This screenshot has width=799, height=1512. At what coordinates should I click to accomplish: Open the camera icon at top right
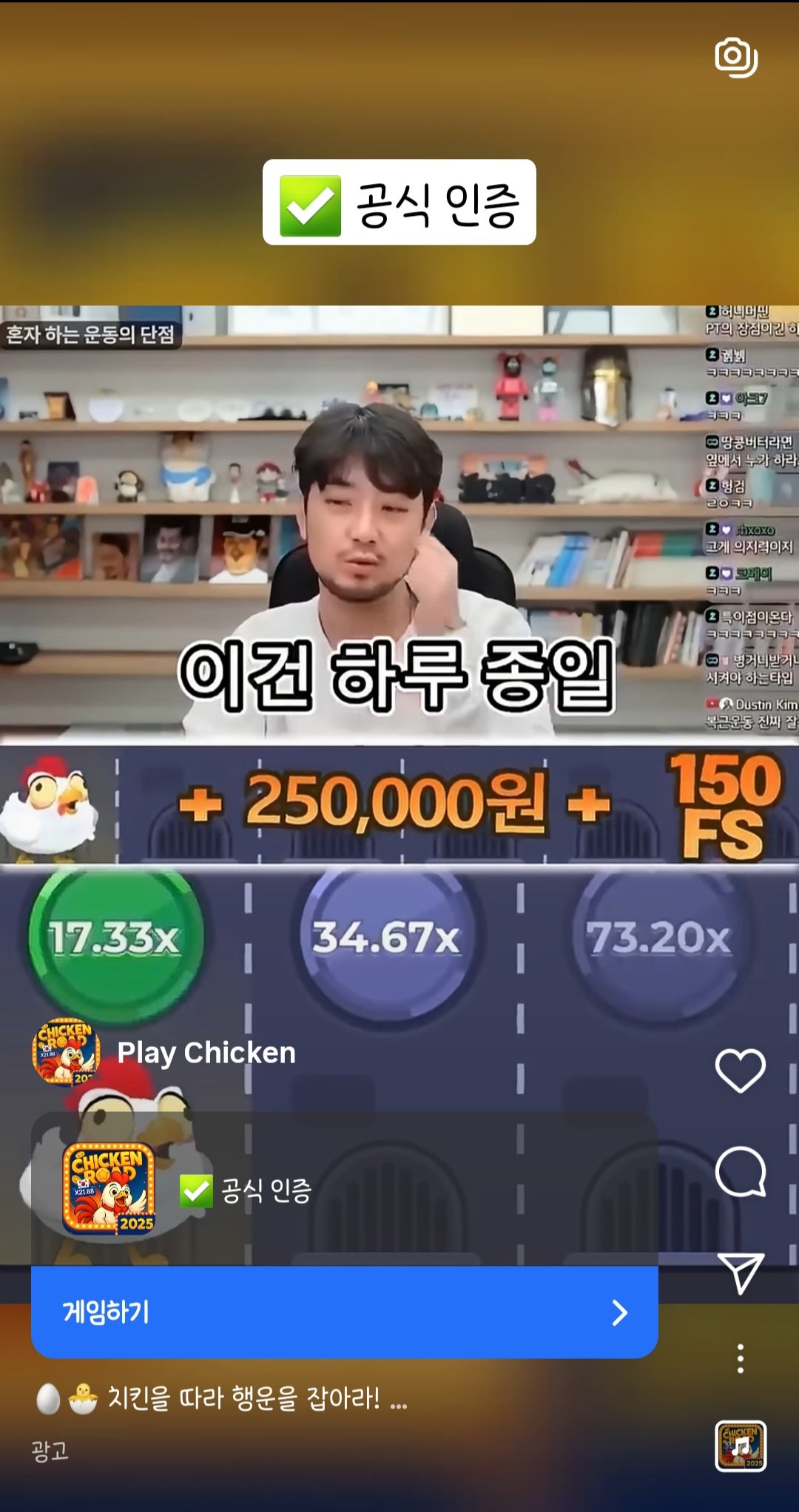click(736, 57)
